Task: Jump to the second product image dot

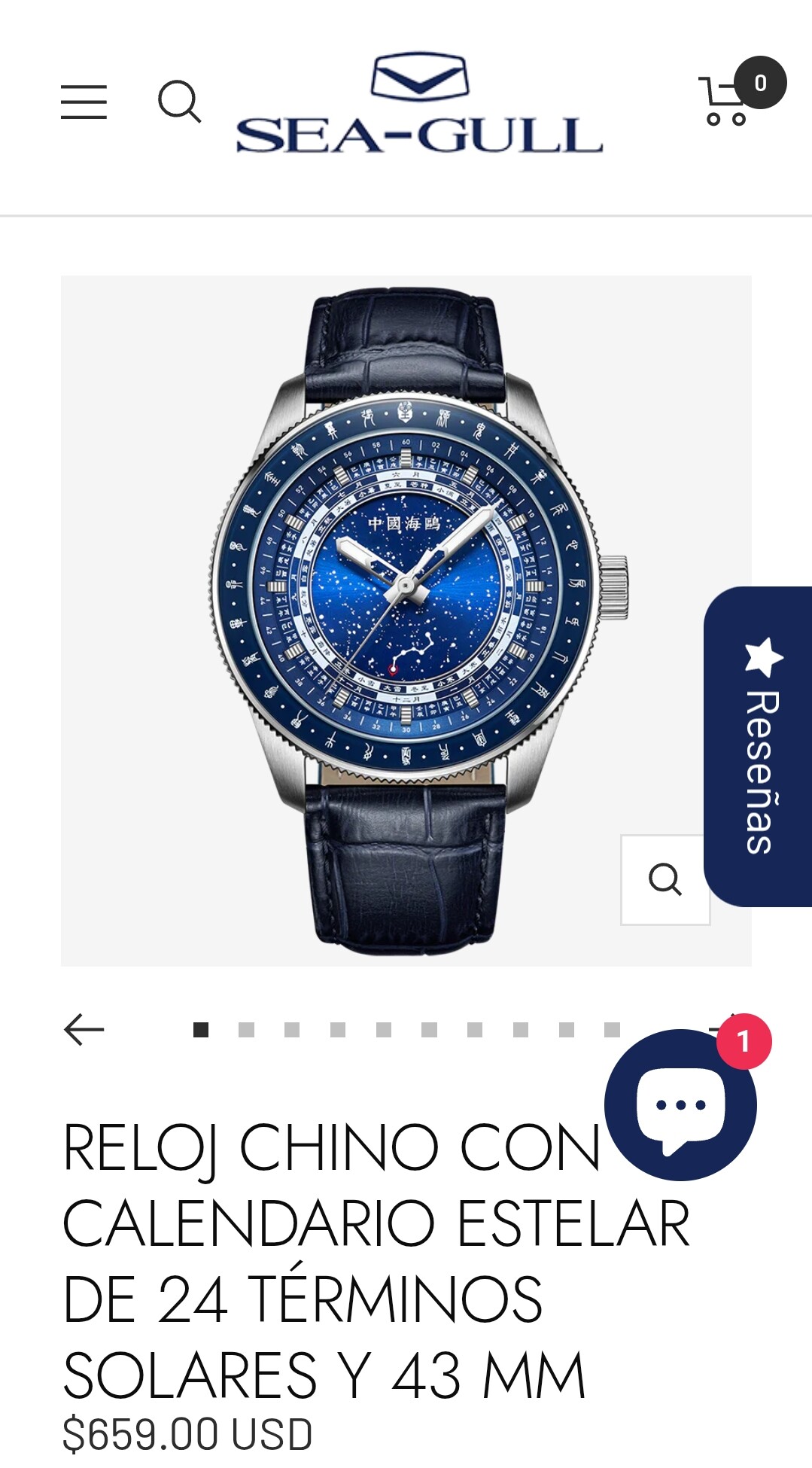Action: [x=246, y=1030]
